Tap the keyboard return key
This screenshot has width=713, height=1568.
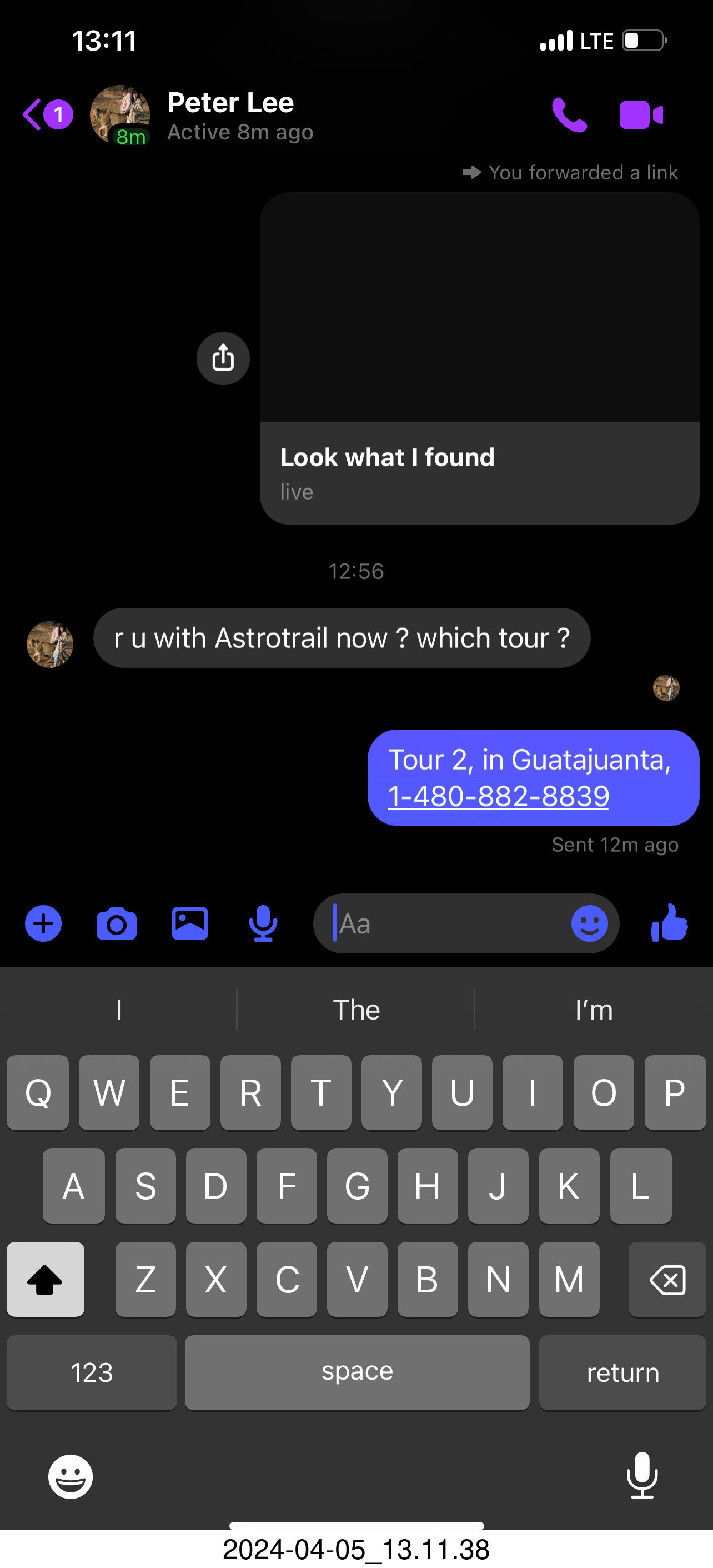point(622,1372)
